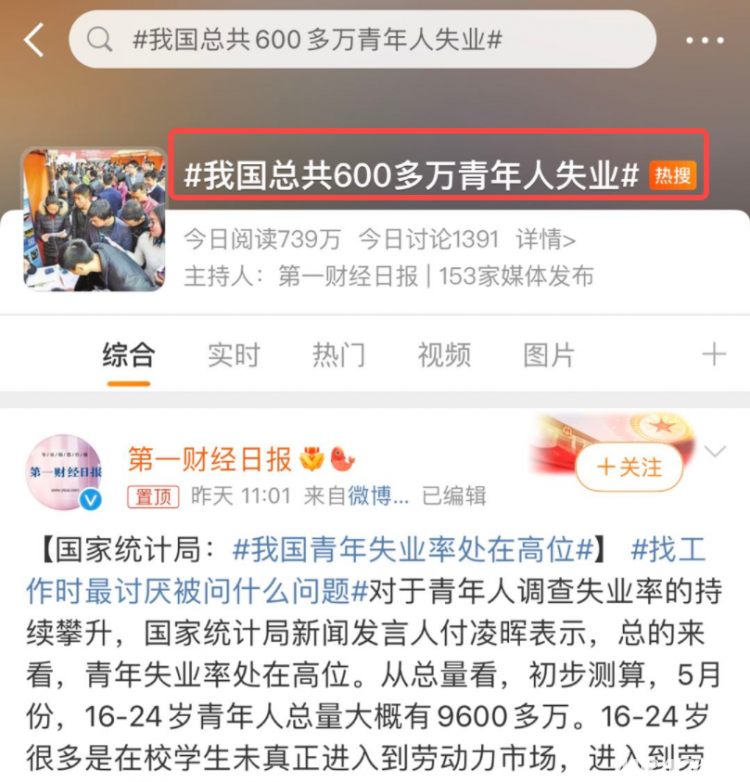750x782 pixels.
Task: Follow 第一财经日报 with the 关注 button
Action: pyautogui.click(x=629, y=466)
